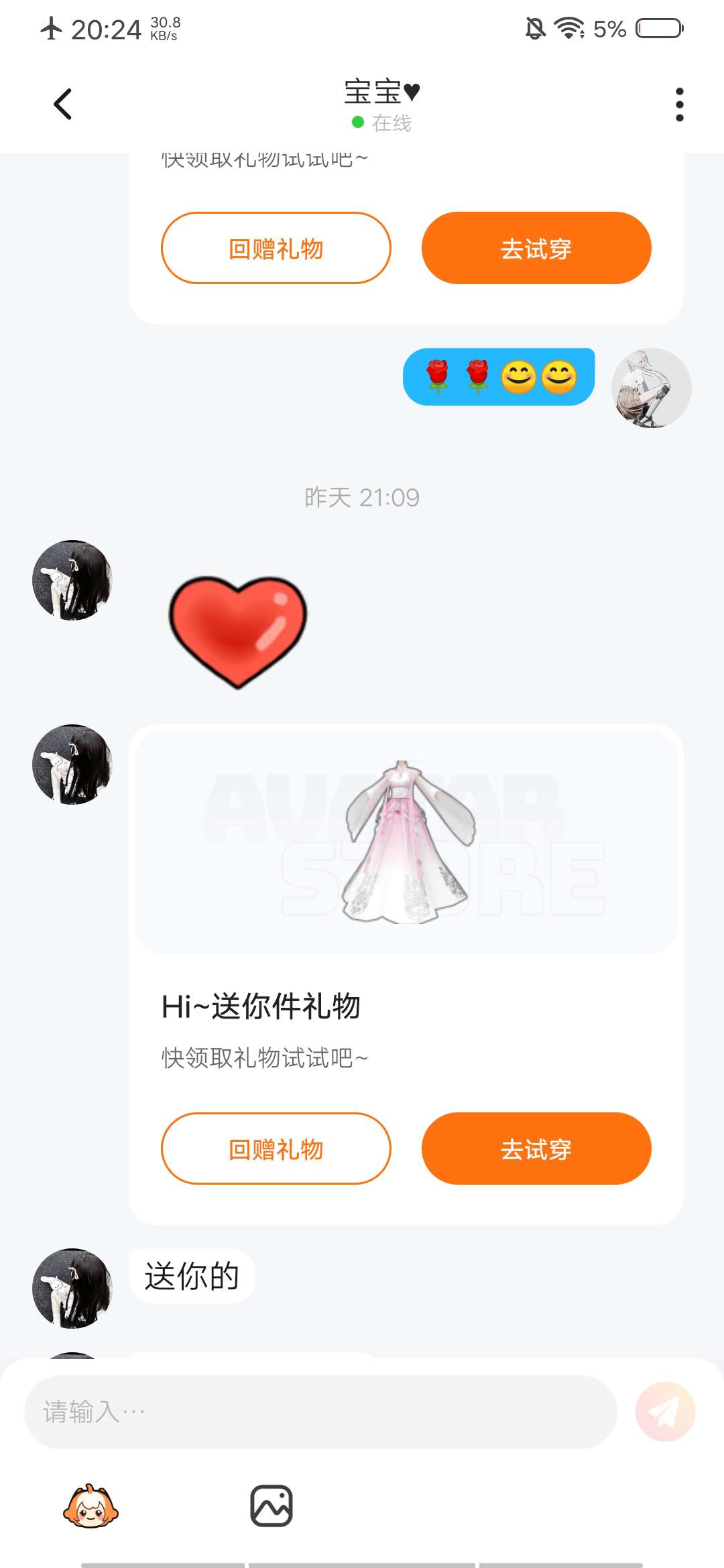Image resolution: width=724 pixels, height=1568 pixels.
Task: Attach a picture from the gallery
Action: (271, 1506)
